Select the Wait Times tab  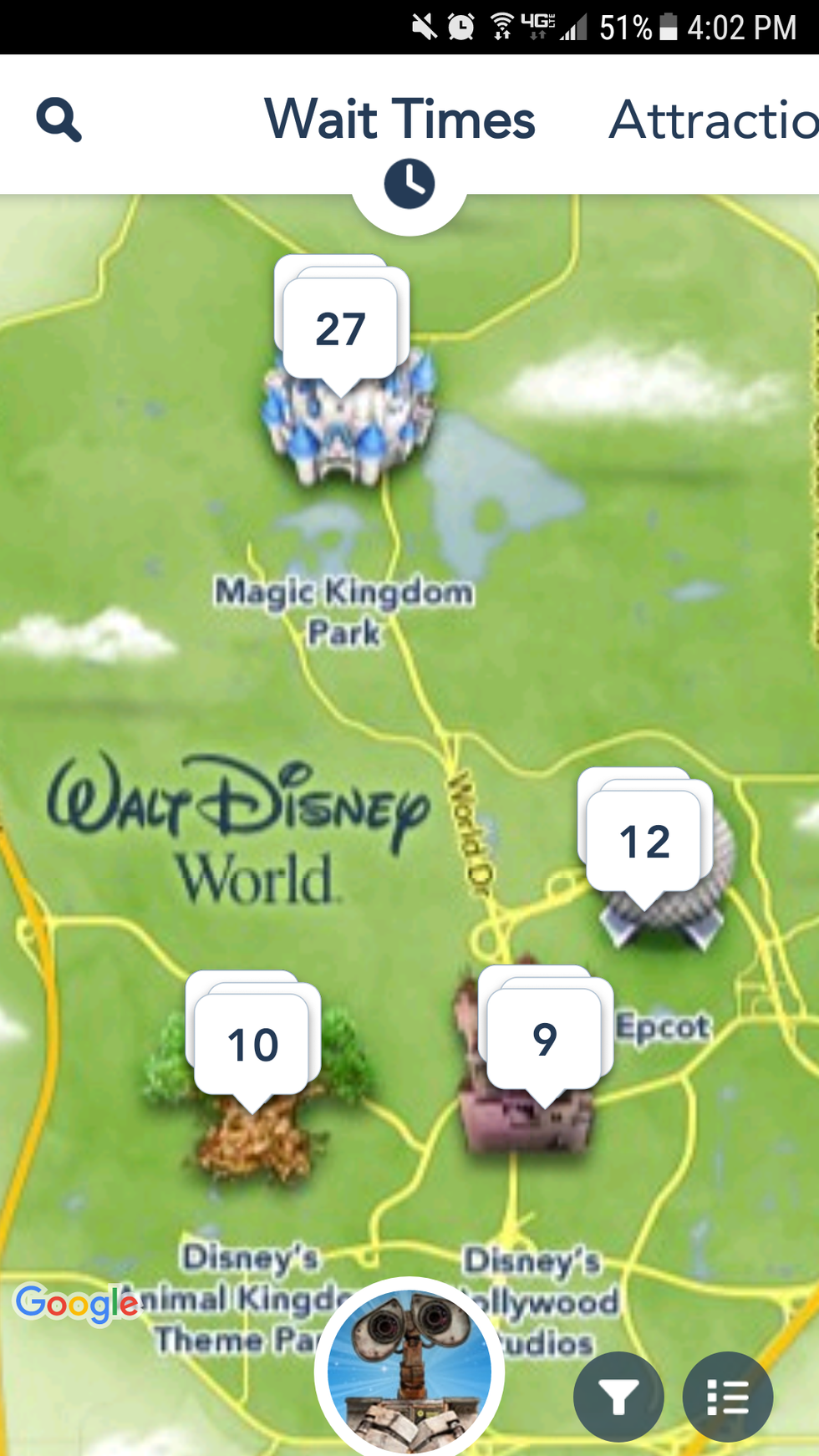pyautogui.click(x=399, y=120)
